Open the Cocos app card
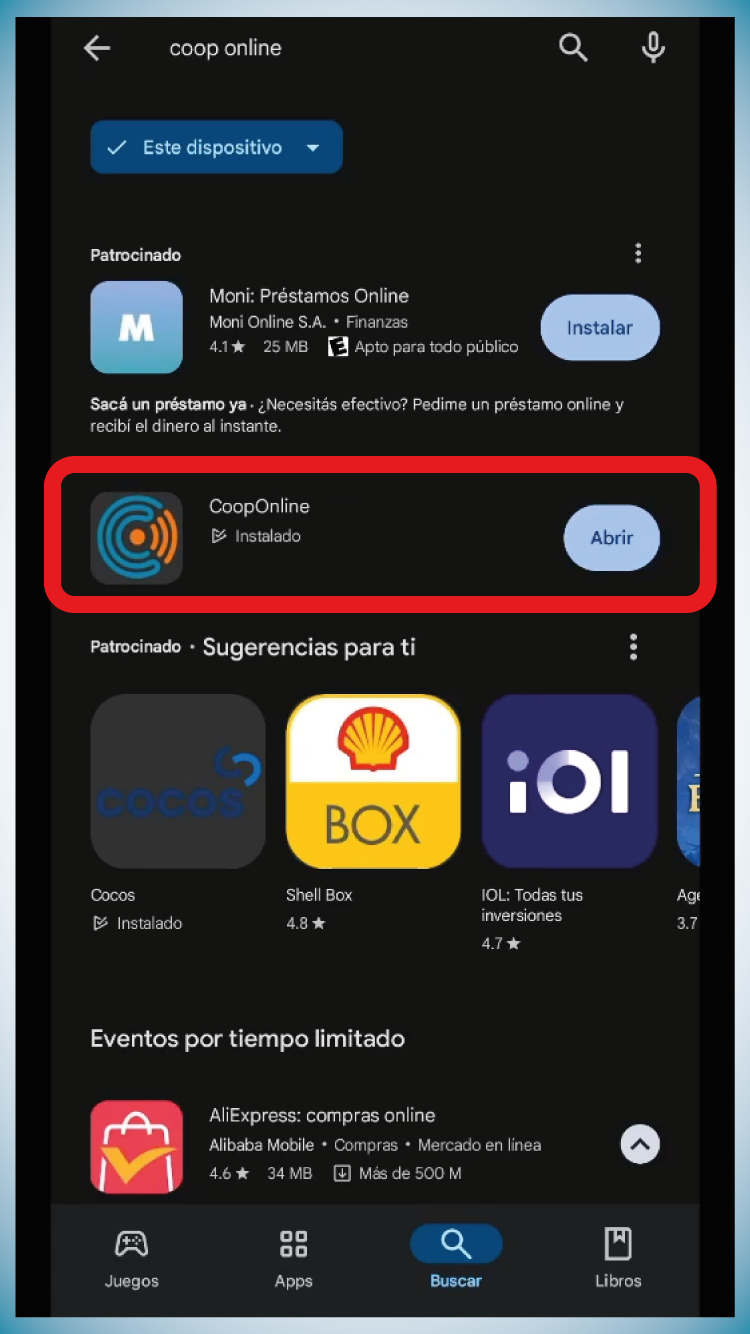This screenshot has height=1334, width=750. pos(178,781)
